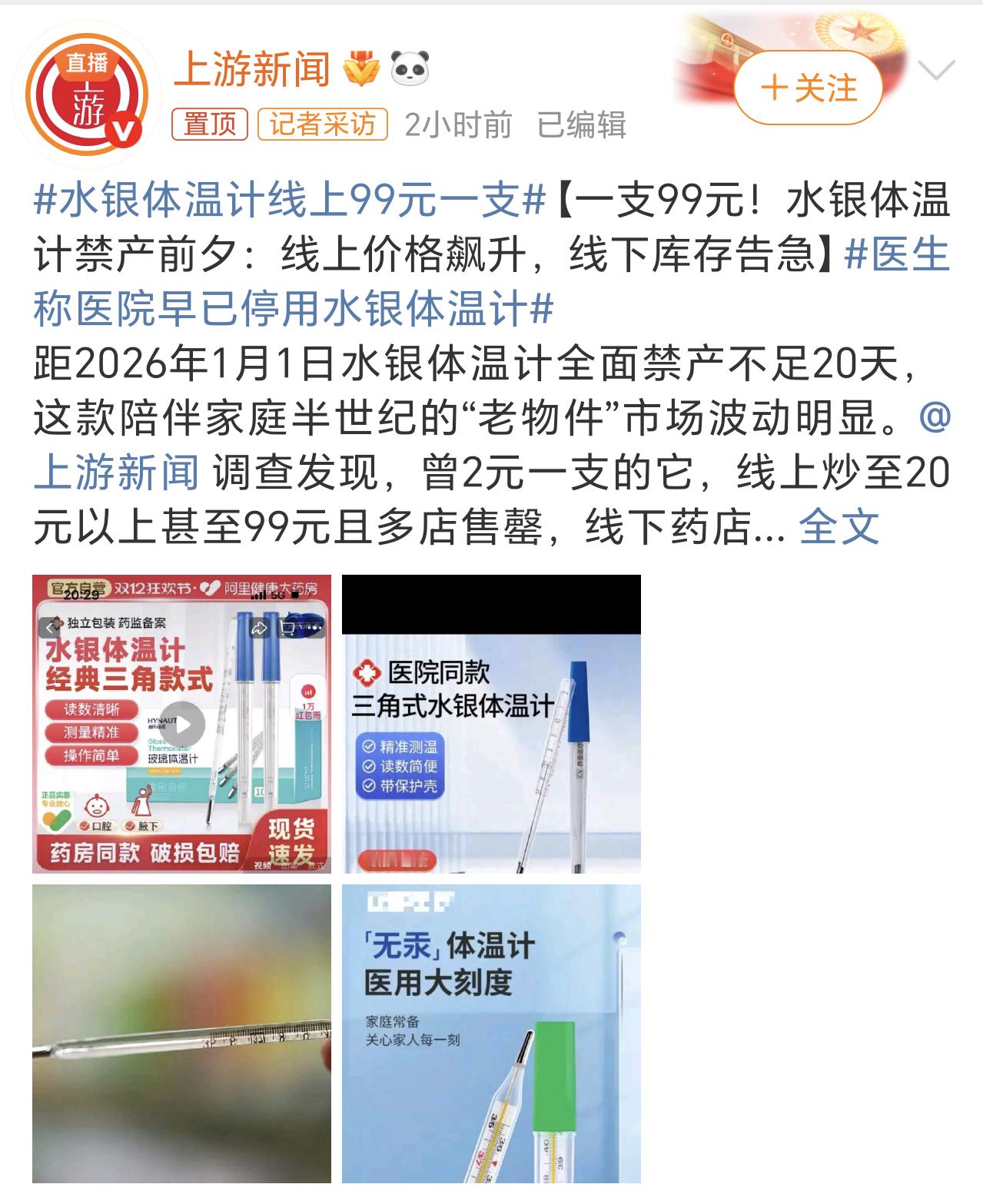Screen dimensions: 983x1204
Task: View the full post via 全文
Action: (x=839, y=529)
